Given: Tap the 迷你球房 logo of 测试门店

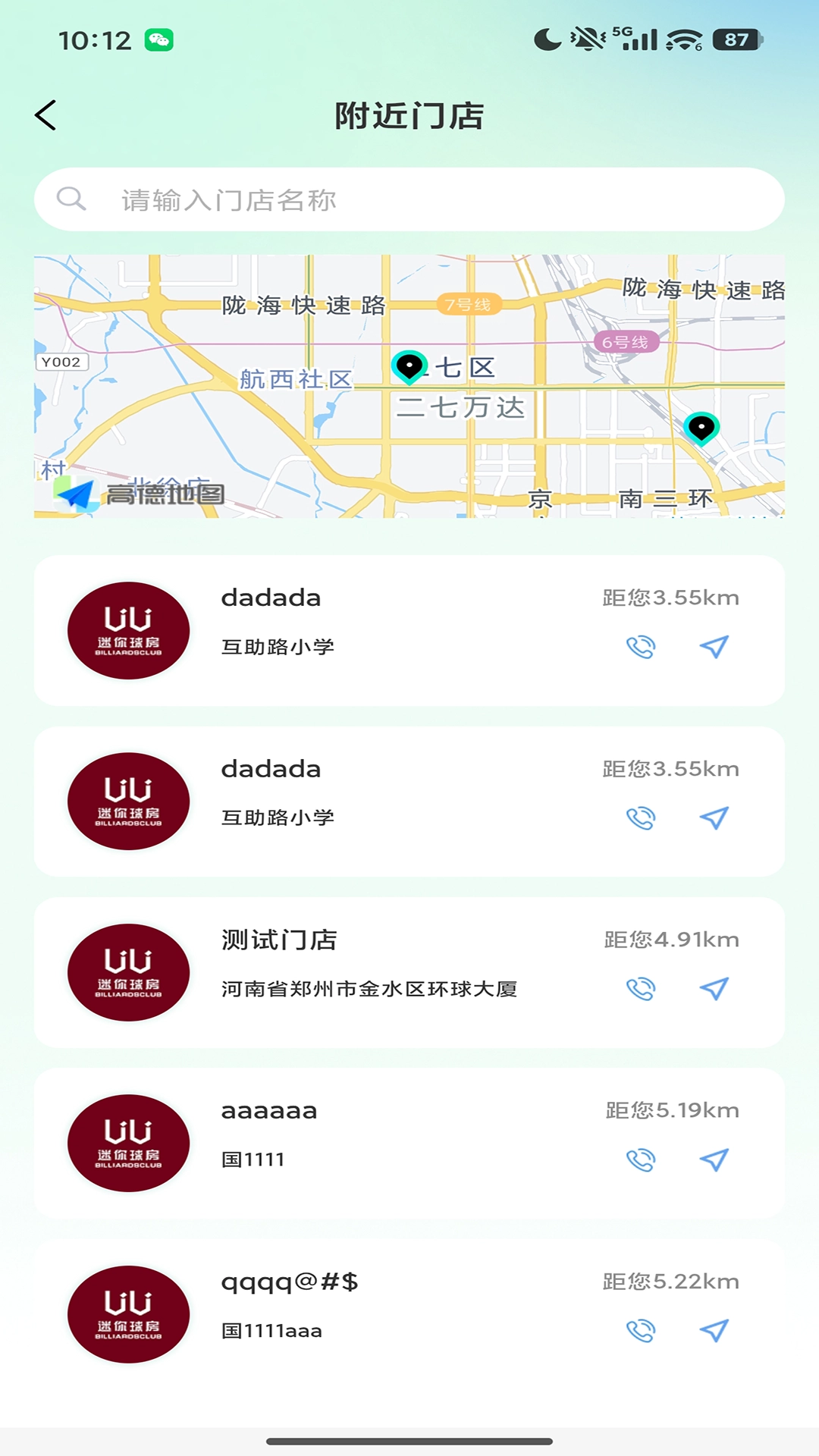Looking at the screenshot, I should [127, 973].
